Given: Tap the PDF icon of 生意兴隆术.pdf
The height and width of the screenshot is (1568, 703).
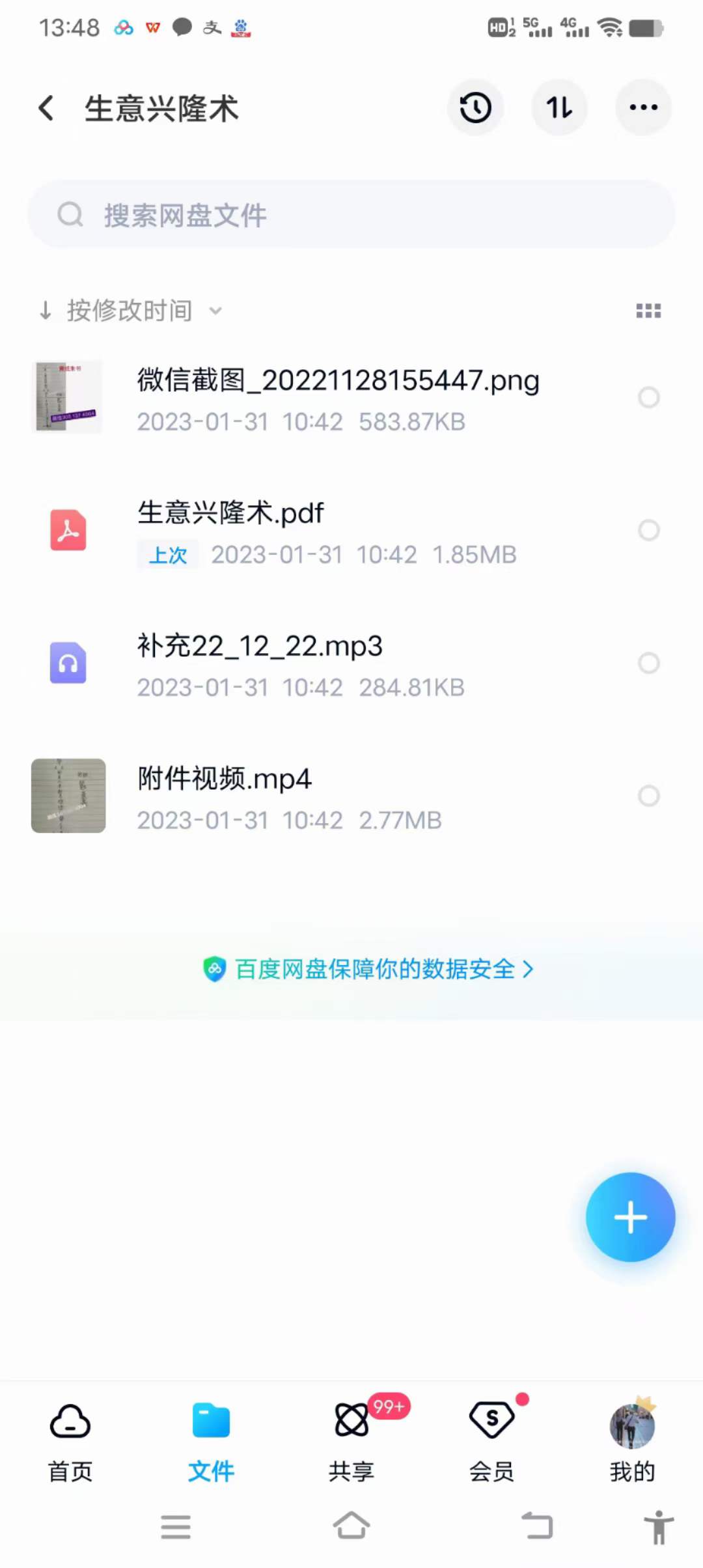Looking at the screenshot, I should [68, 531].
